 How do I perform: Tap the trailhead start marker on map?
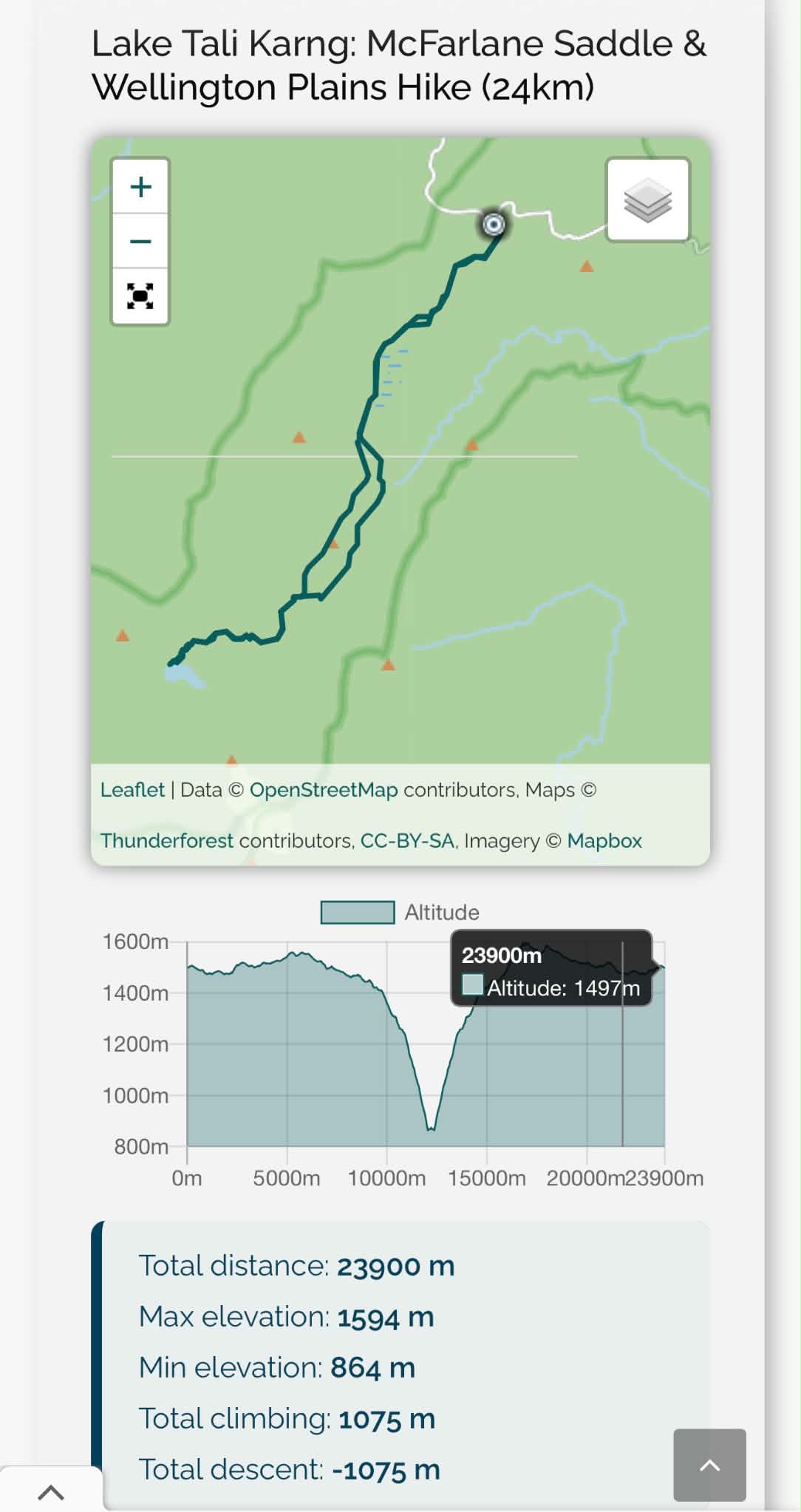point(494,224)
